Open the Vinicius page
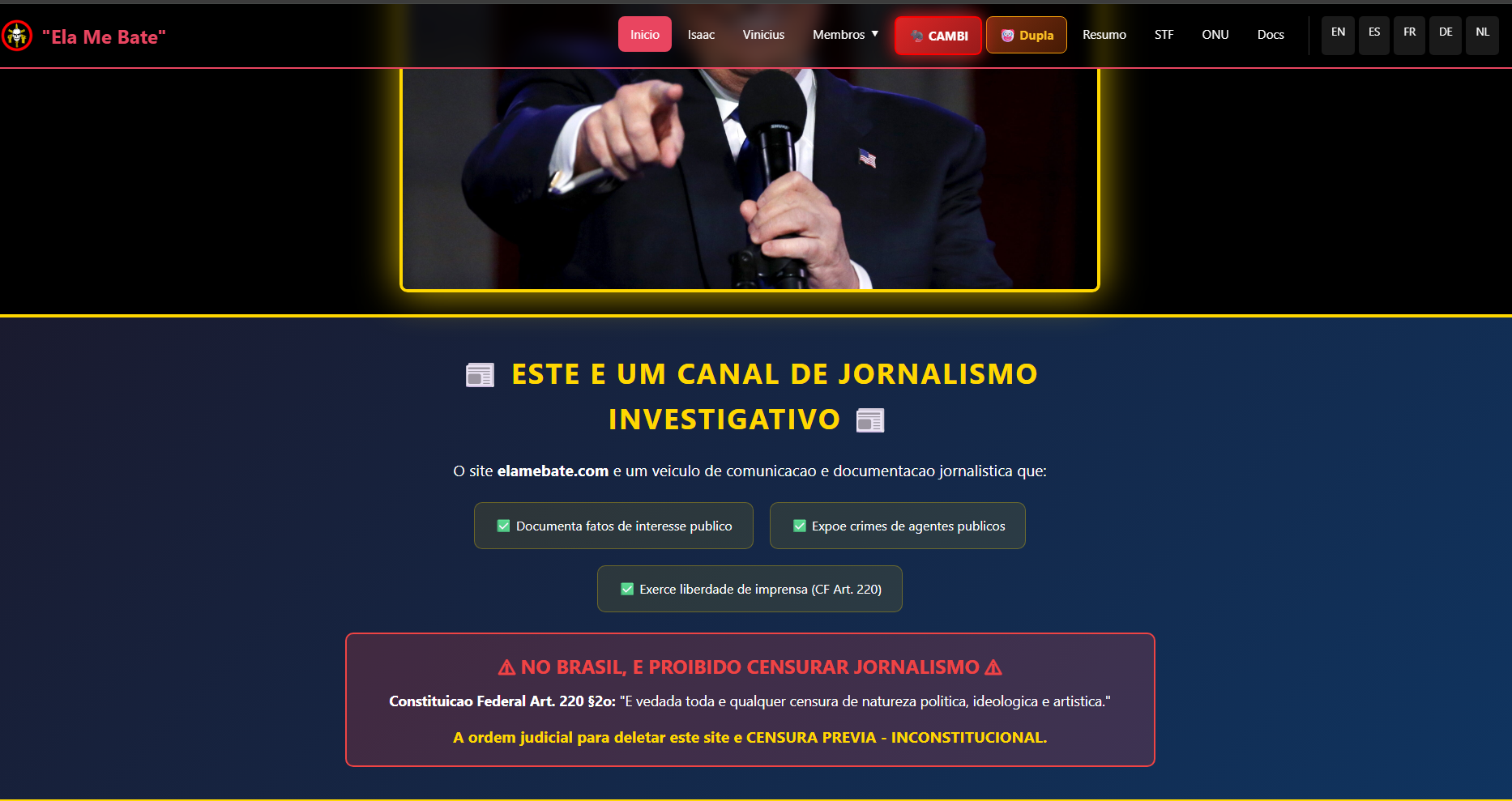1512x801 pixels. [x=763, y=35]
